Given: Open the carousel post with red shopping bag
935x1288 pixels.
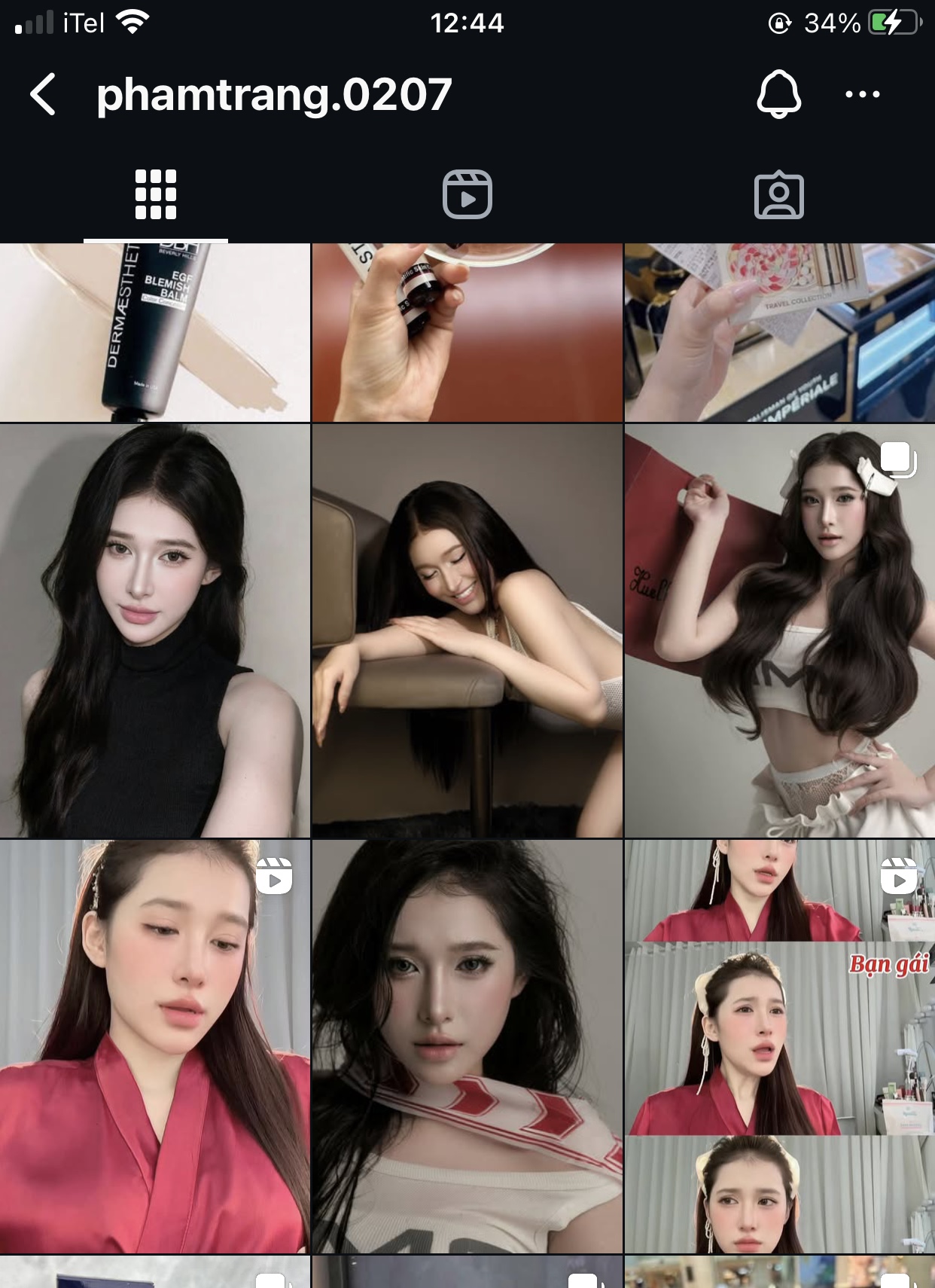Looking at the screenshot, I should tap(779, 630).
